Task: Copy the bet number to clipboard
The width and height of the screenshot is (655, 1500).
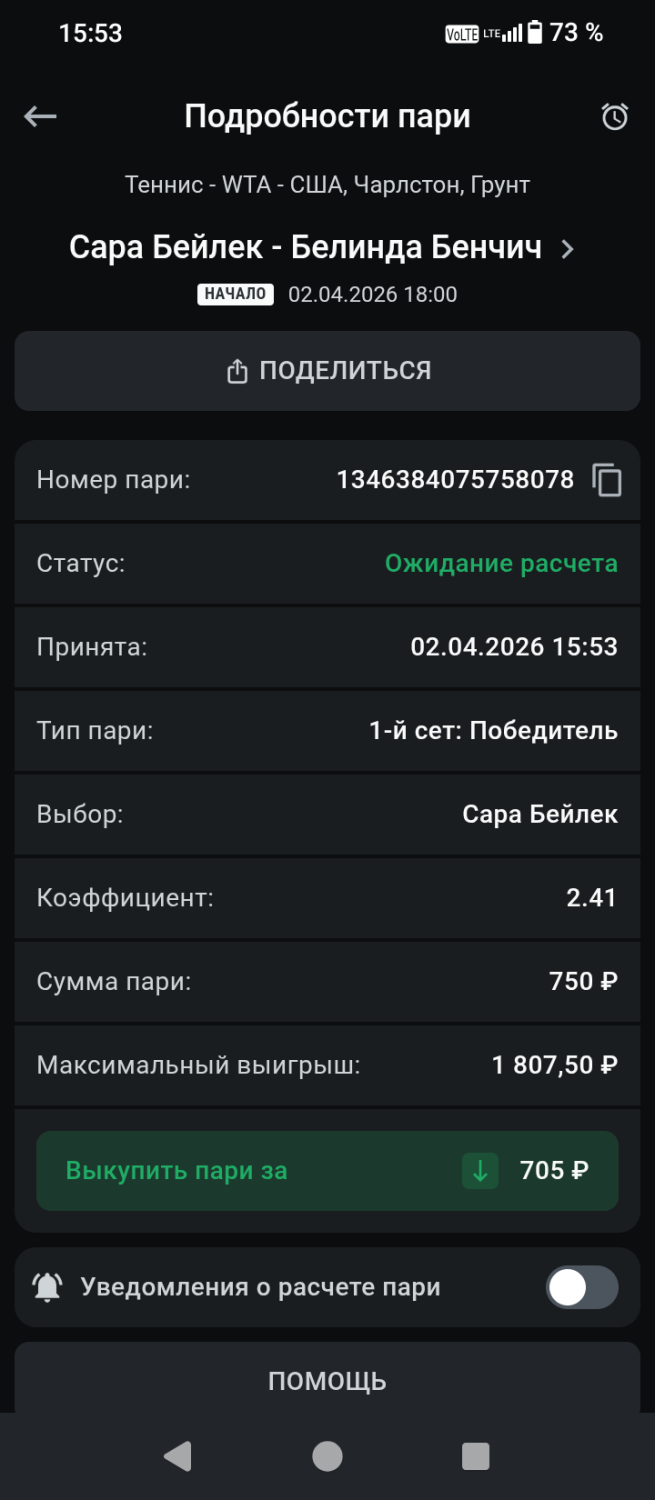Action: click(x=607, y=481)
